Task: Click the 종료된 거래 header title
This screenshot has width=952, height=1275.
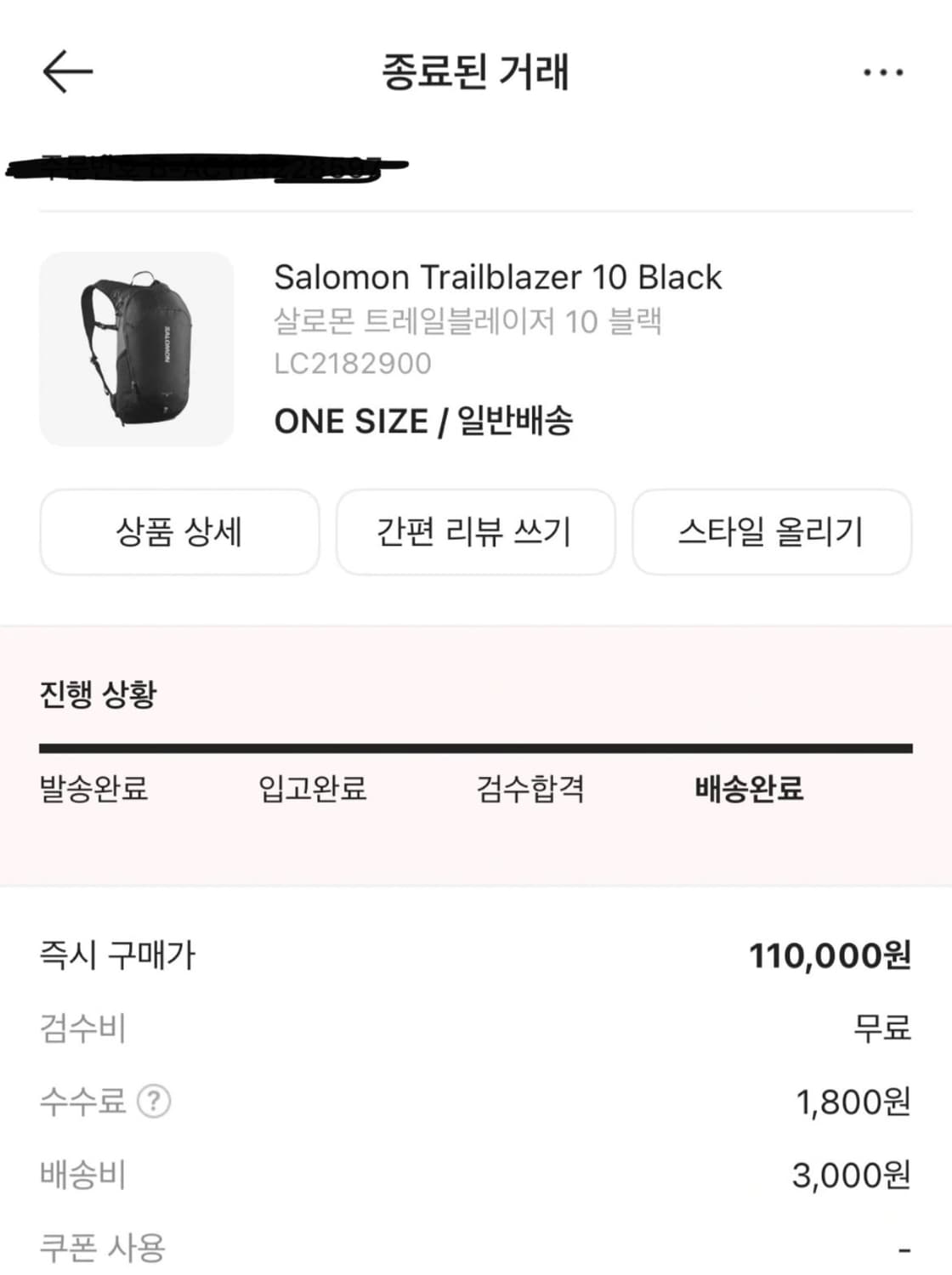Action: tap(476, 71)
